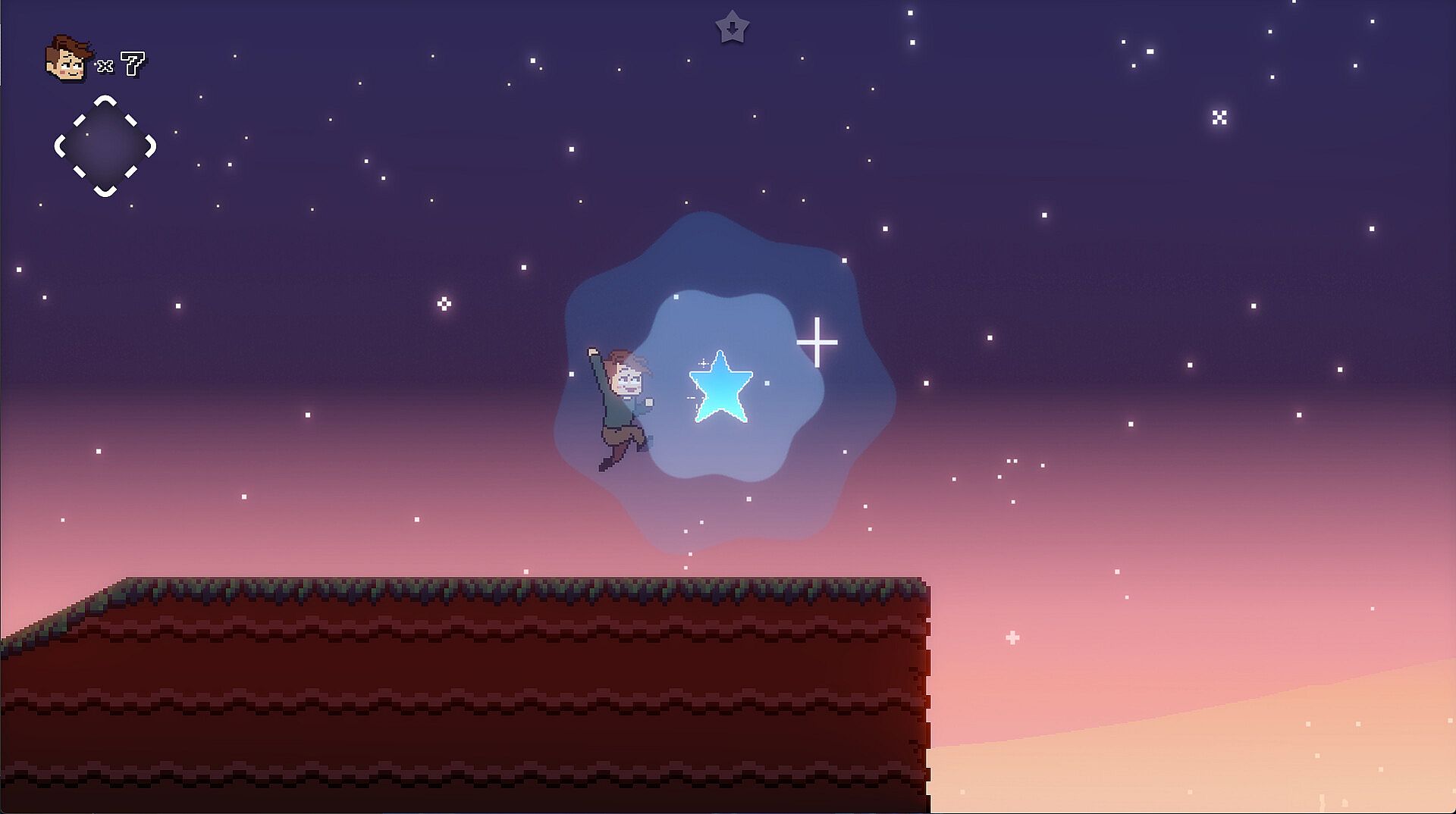Collect the glowing blue star
This screenshot has width=1456, height=814.
[720, 388]
